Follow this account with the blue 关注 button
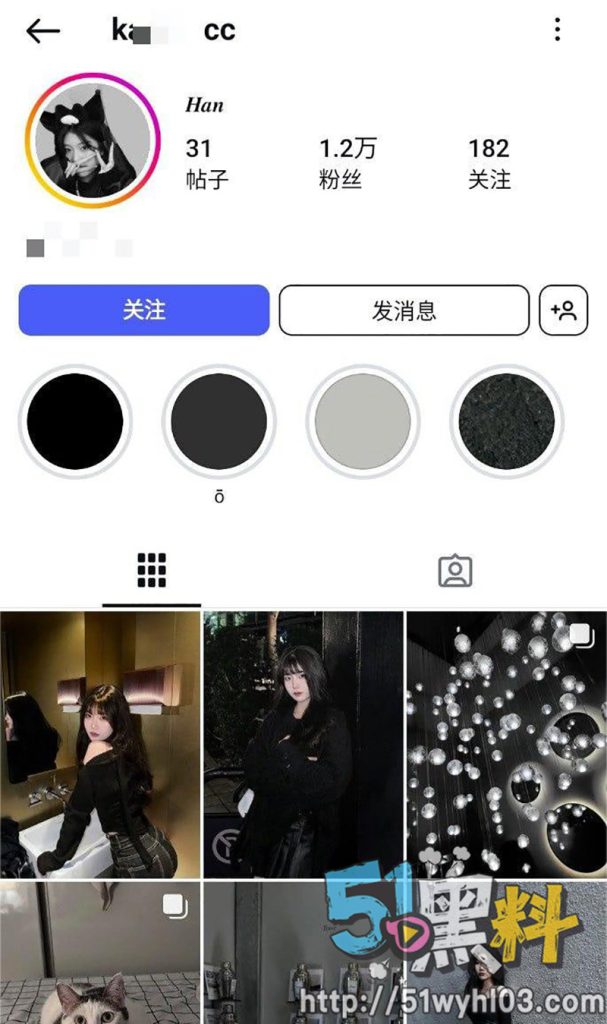The height and width of the screenshot is (1024, 607). click(144, 310)
